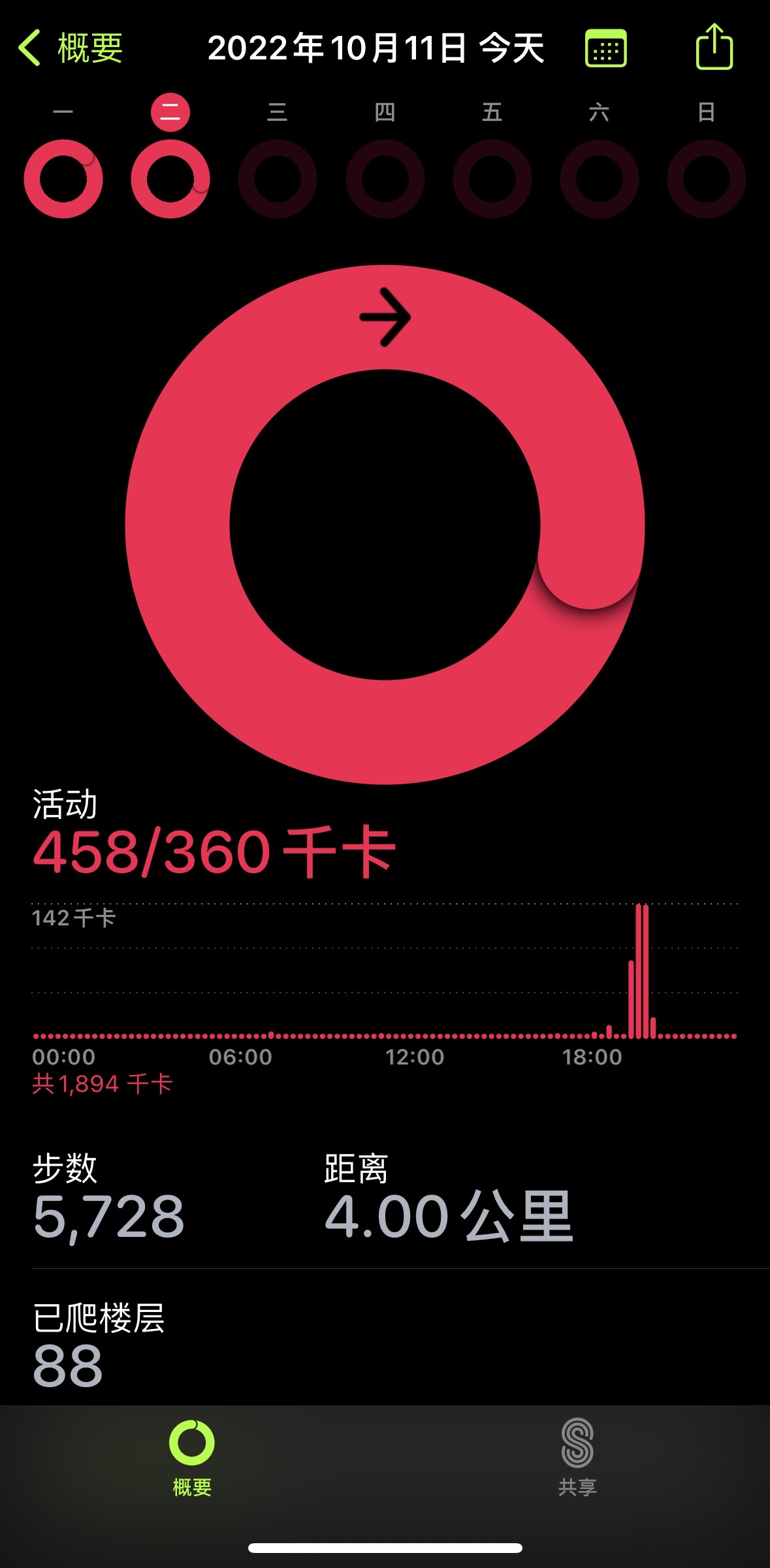This screenshot has height=1568, width=770.
Task: Select Wednesday's activity ring
Action: pyautogui.click(x=278, y=178)
